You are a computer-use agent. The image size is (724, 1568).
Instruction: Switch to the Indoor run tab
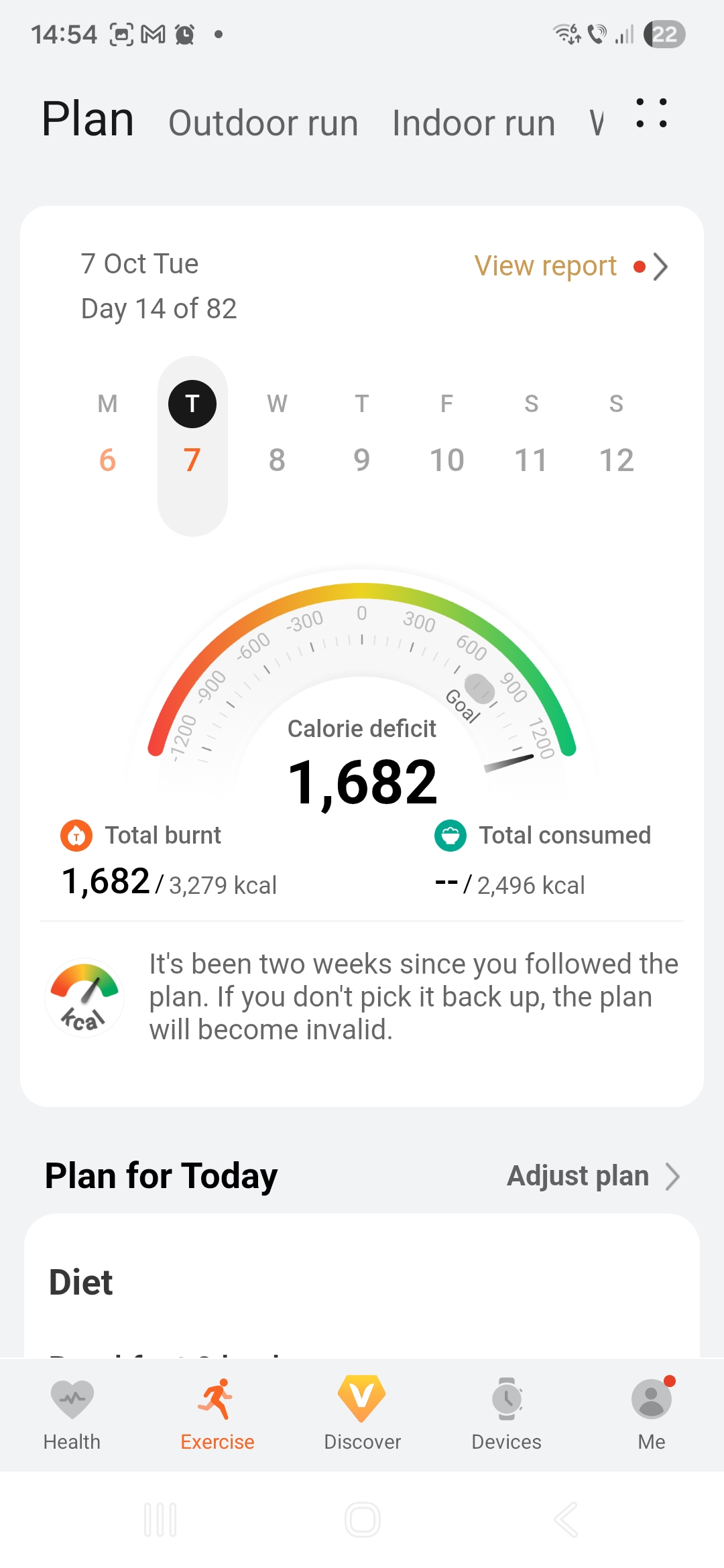point(473,123)
